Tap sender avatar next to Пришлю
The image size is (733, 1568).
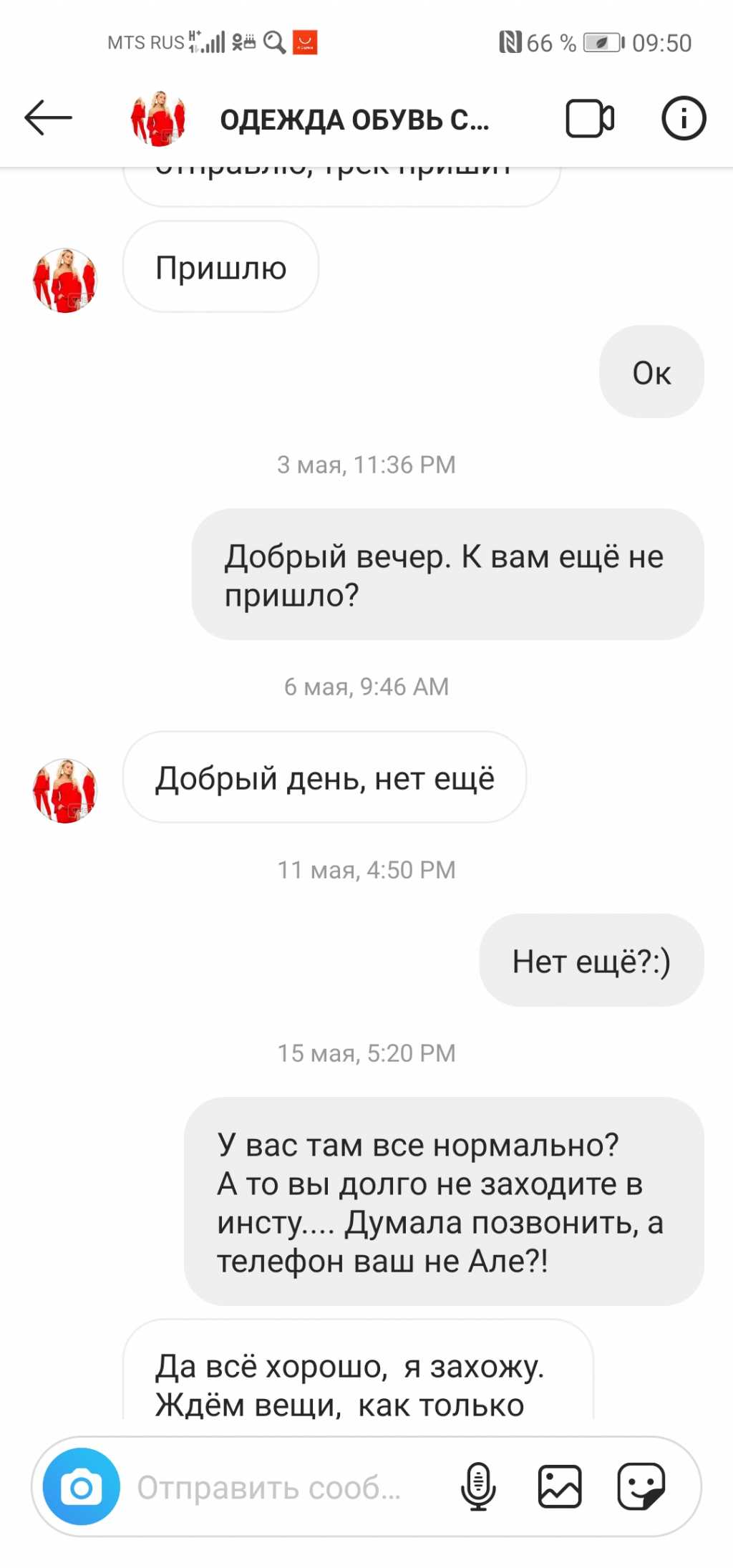[x=65, y=280]
